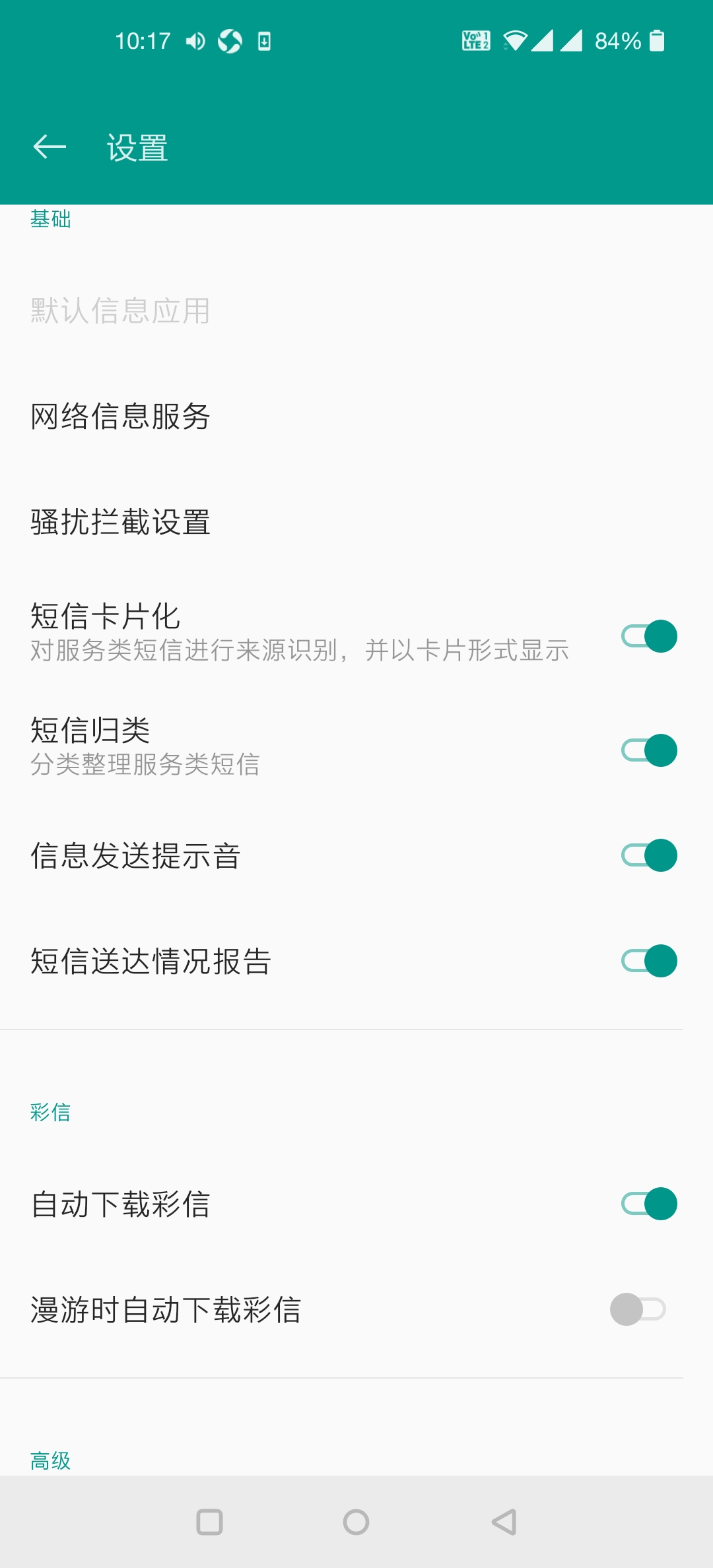The image size is (713, 1568).
Task: Tap the 基础 section header
Action: pyautogui.click(x=50, y=220)
